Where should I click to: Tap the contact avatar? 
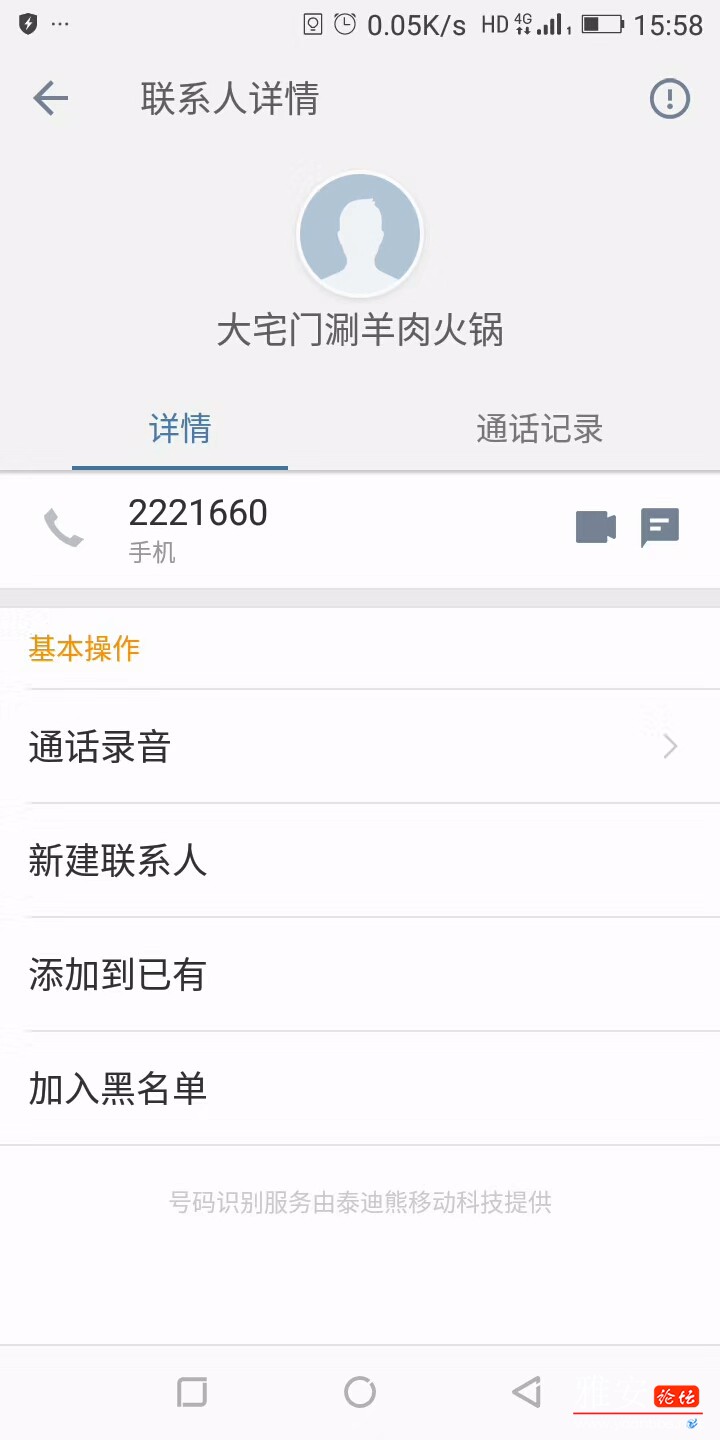point(360,234)
